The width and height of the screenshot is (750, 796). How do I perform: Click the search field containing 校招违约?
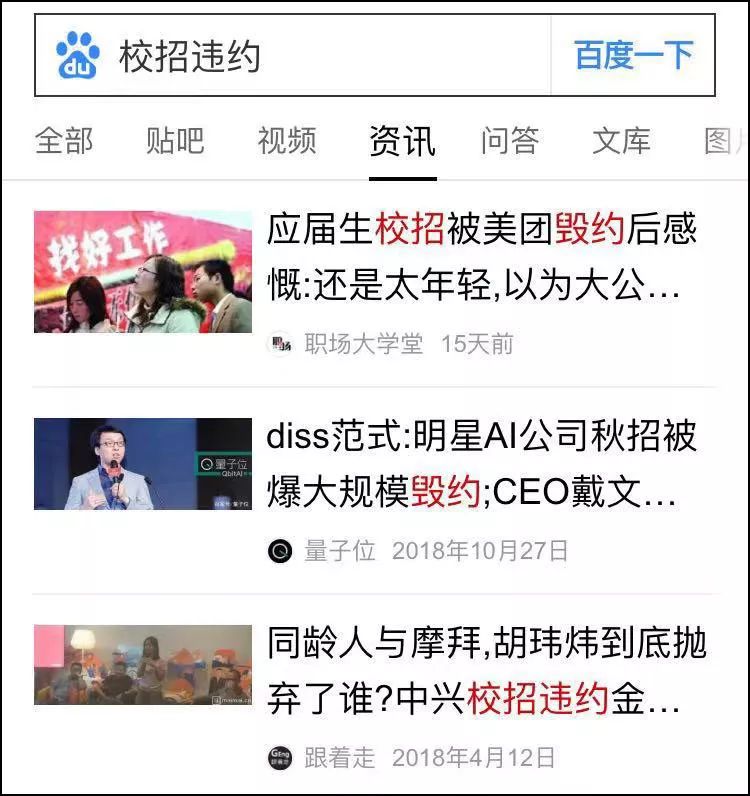tap(300, 54)
